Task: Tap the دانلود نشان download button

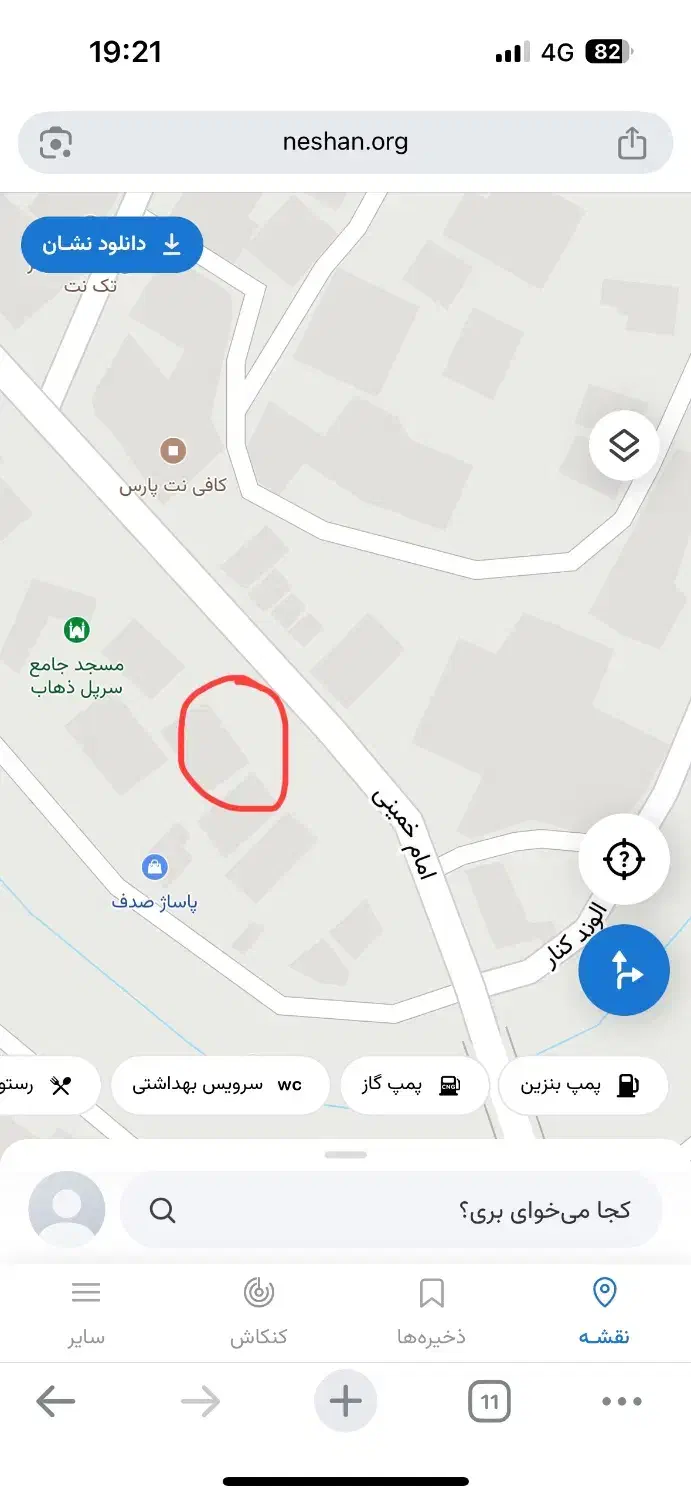Action: pos(112,245)
